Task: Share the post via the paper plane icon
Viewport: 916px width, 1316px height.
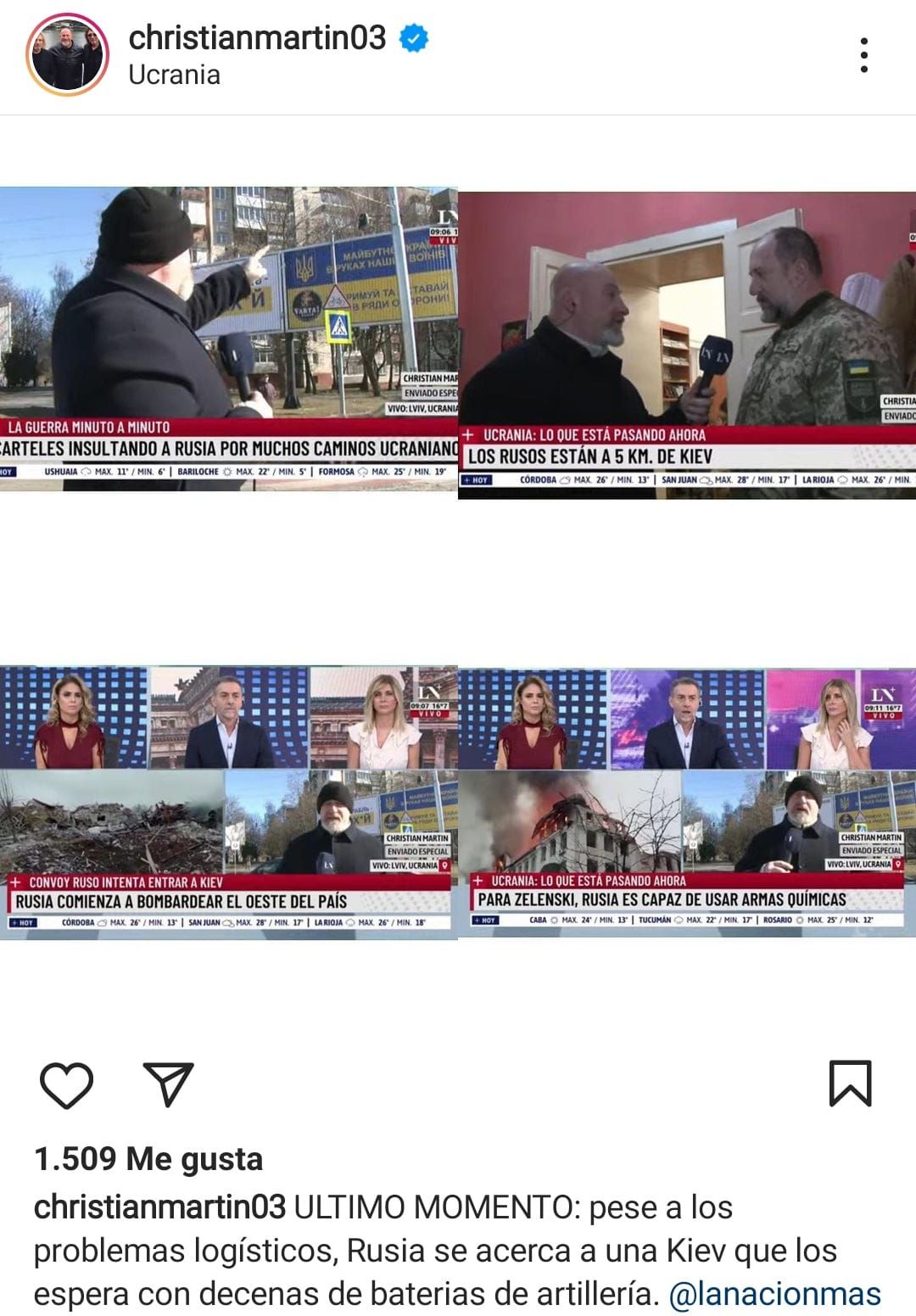Action: [168, 1084]
